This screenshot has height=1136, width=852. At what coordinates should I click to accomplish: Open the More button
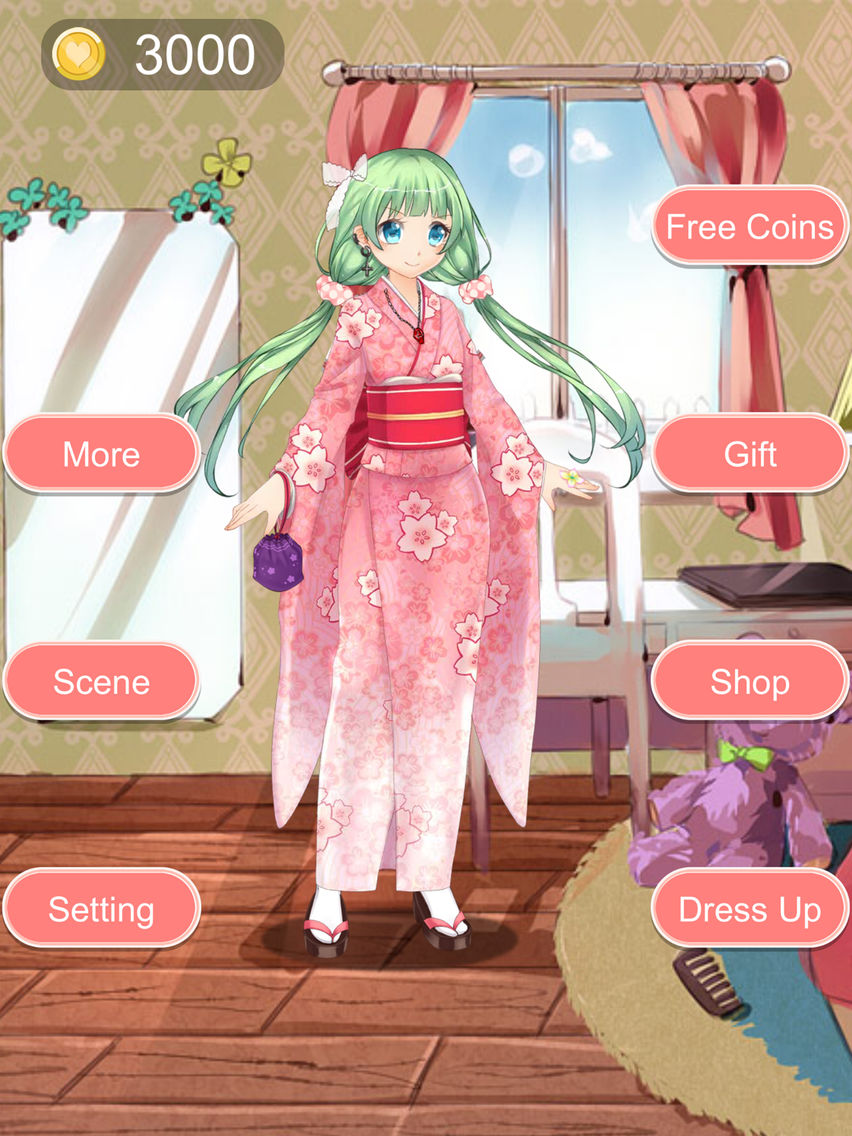(101, 454)
